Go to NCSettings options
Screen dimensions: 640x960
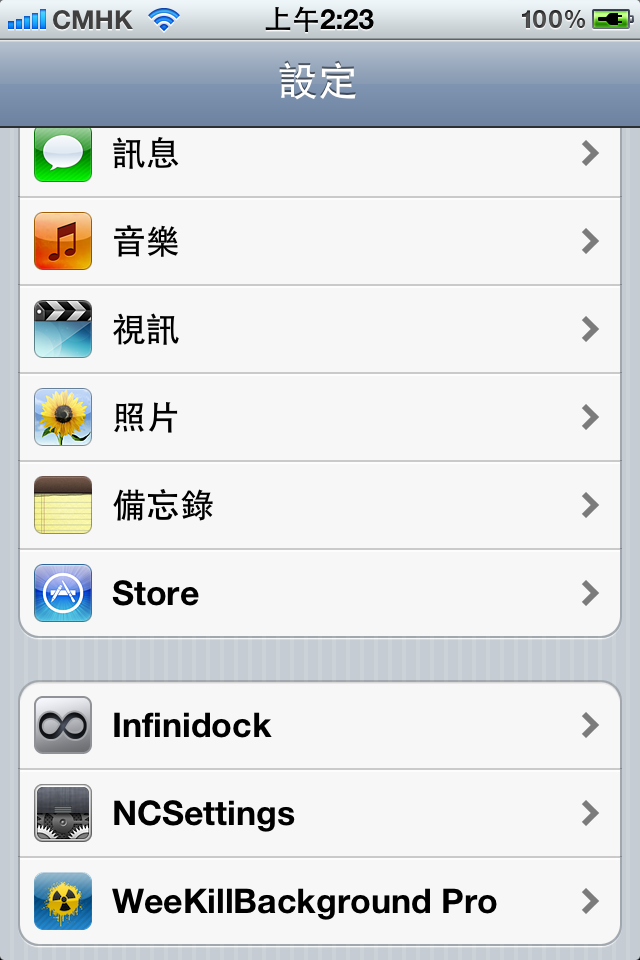(x=320, y=813)
